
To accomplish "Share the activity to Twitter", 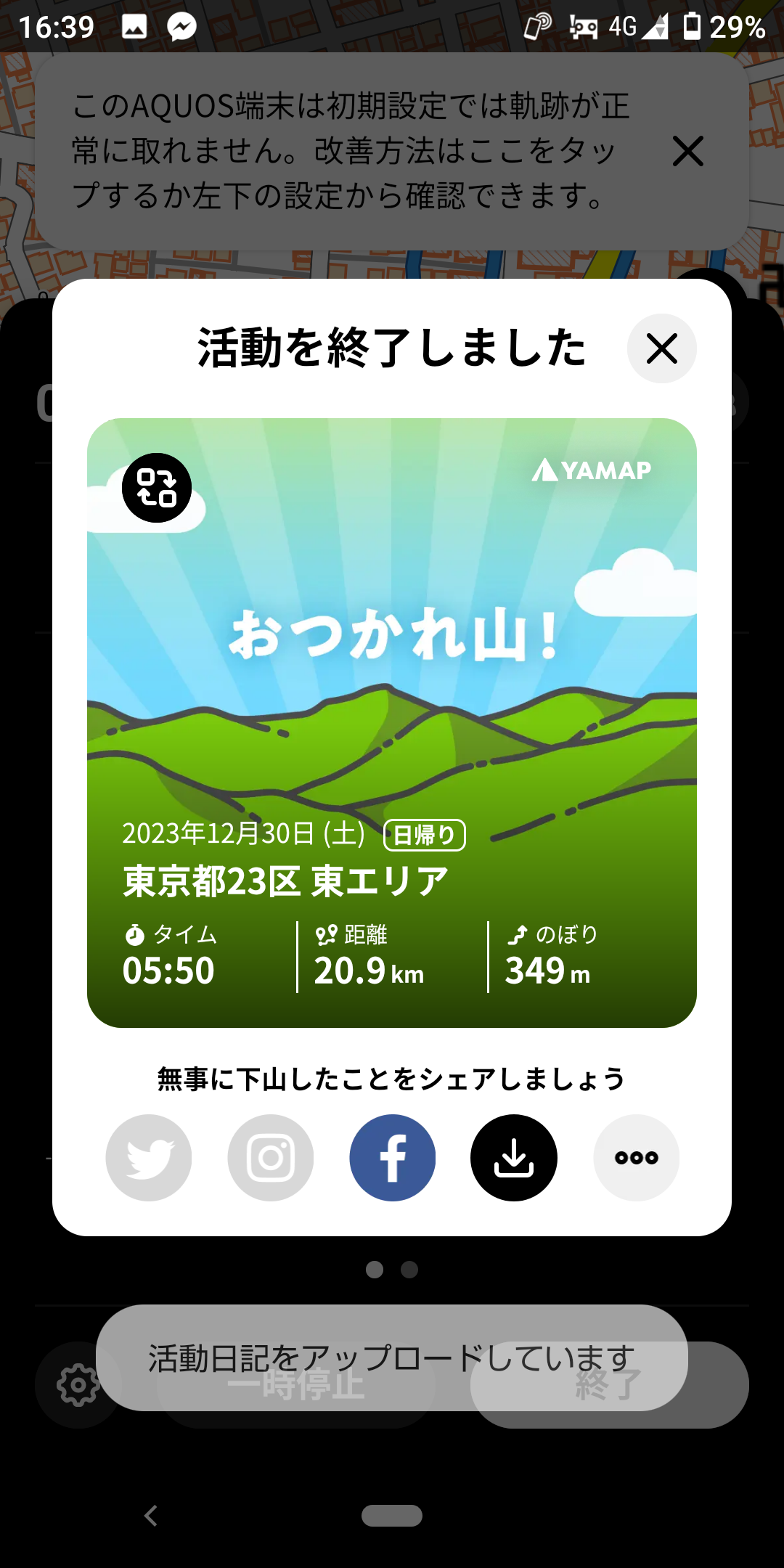I will [149, 1157].
